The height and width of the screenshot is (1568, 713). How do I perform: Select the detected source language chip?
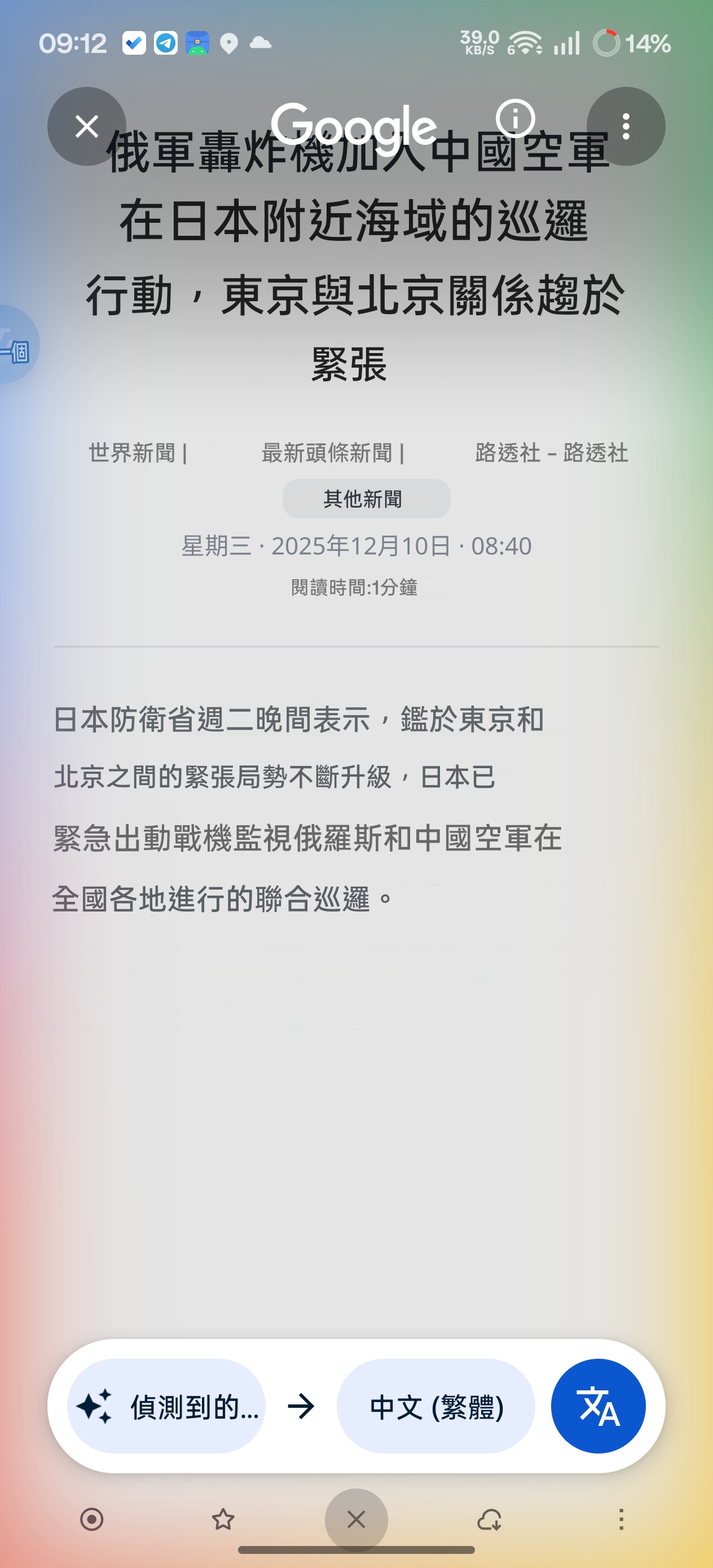point(166,1406)
